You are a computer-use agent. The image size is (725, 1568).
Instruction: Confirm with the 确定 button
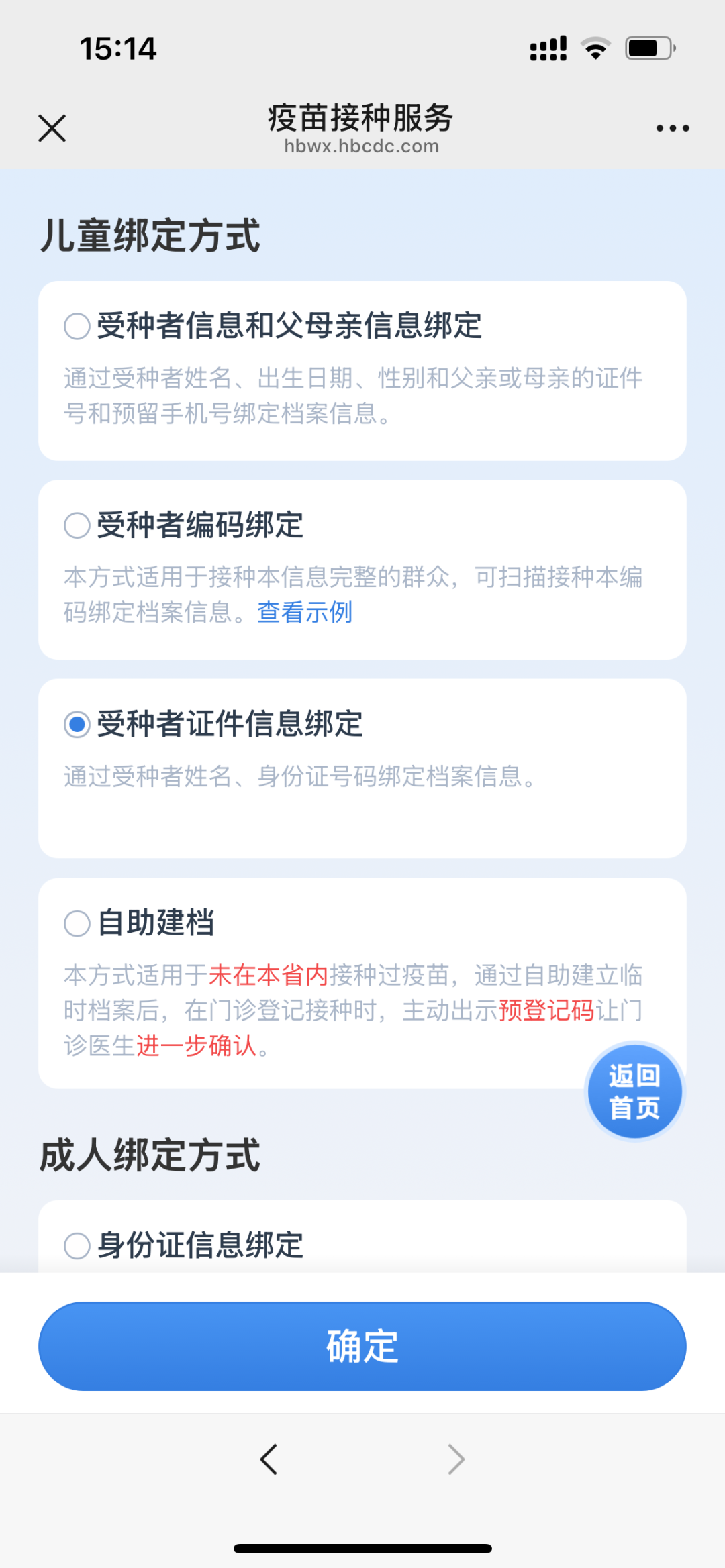(x=362, y=1346)
